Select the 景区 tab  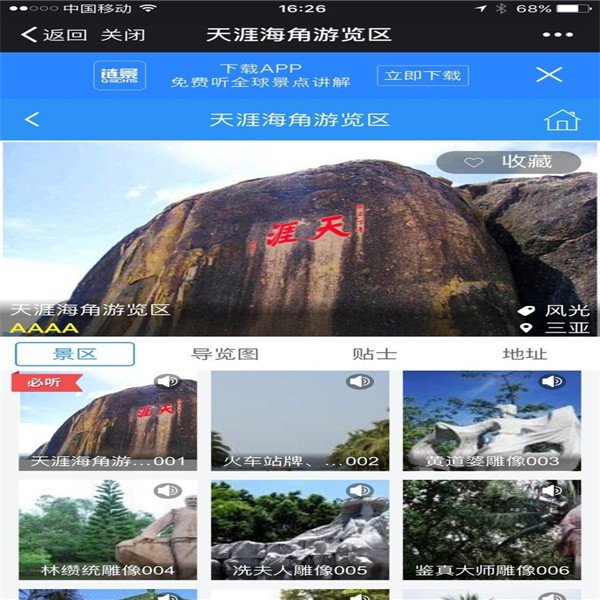coord(75,354)
